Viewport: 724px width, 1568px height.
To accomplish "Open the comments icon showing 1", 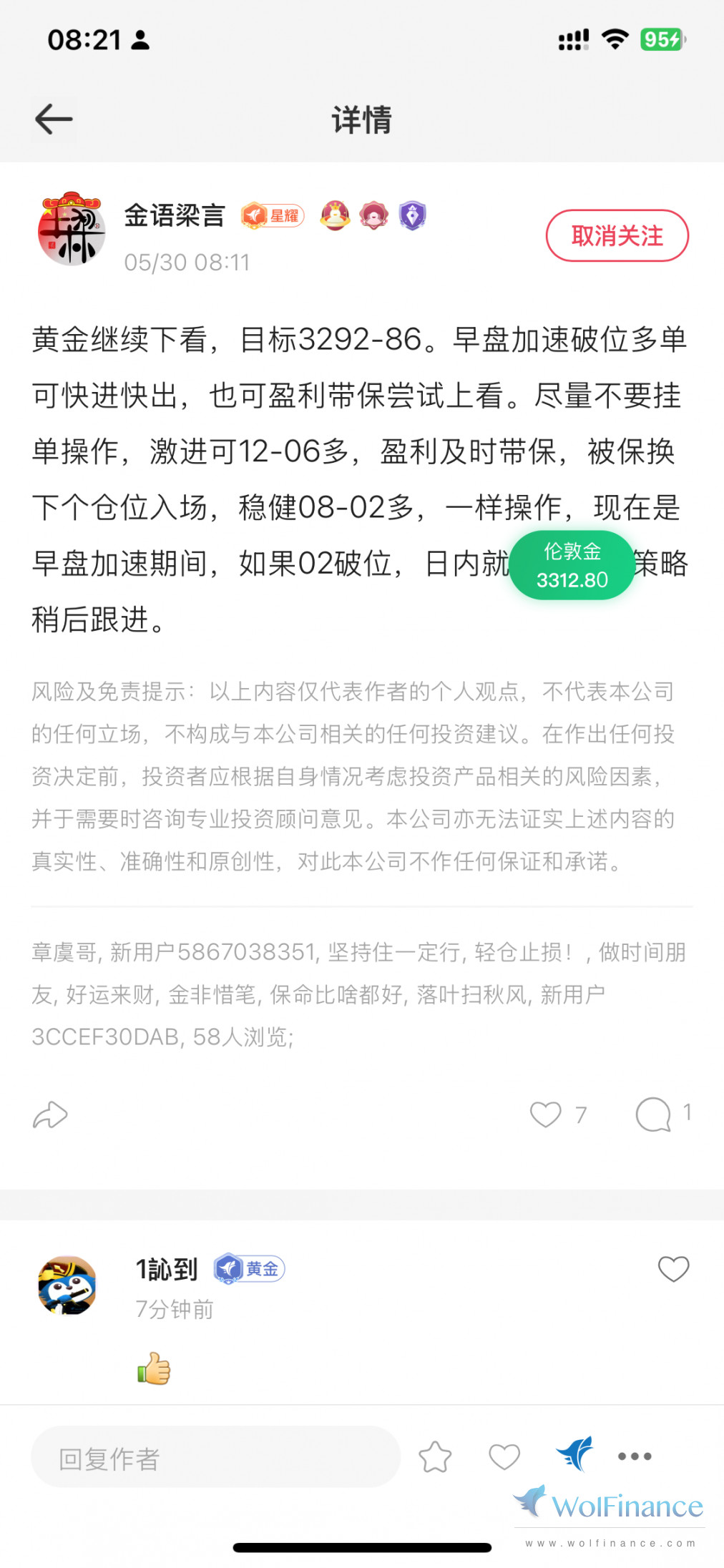I will (x=653, y=1114).
